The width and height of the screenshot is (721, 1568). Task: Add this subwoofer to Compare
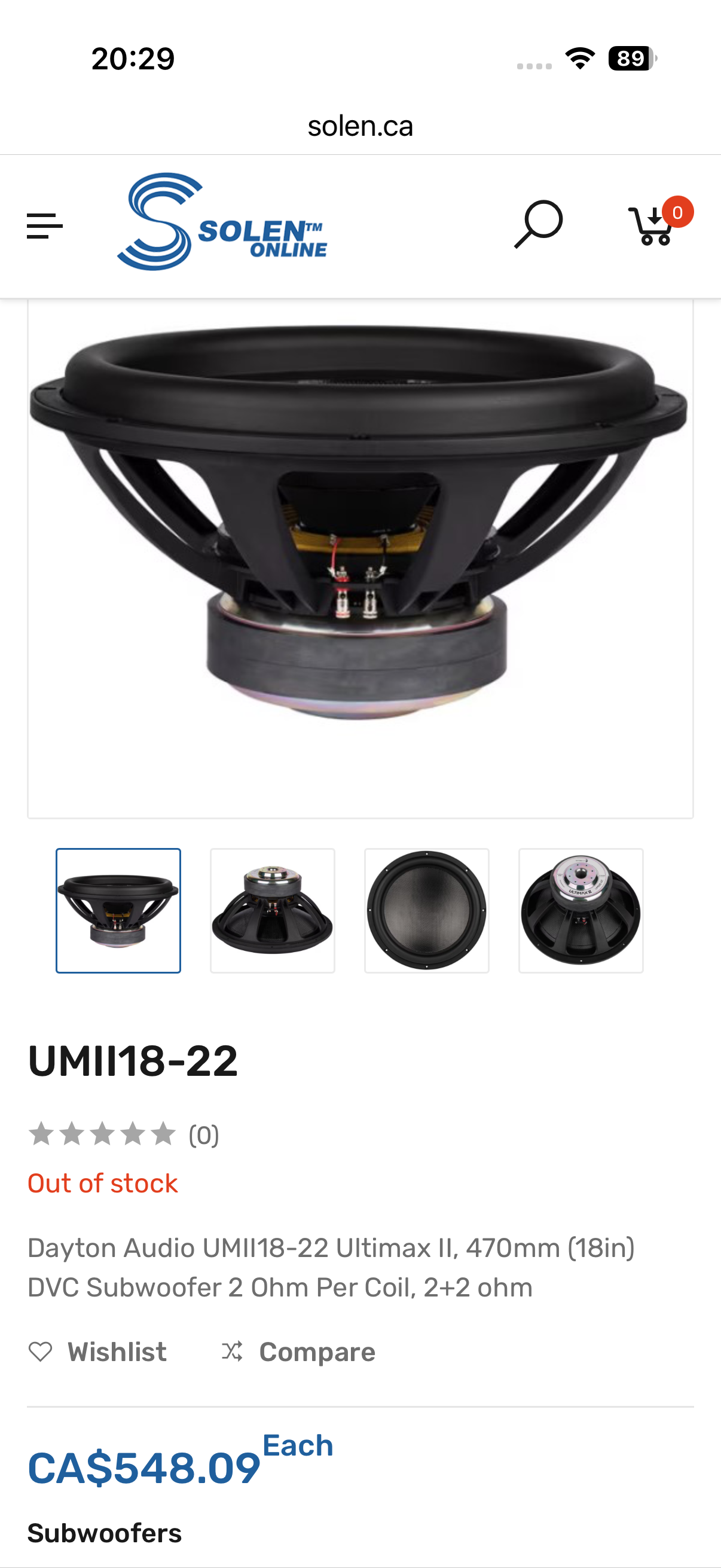(x=298, y=1352)
